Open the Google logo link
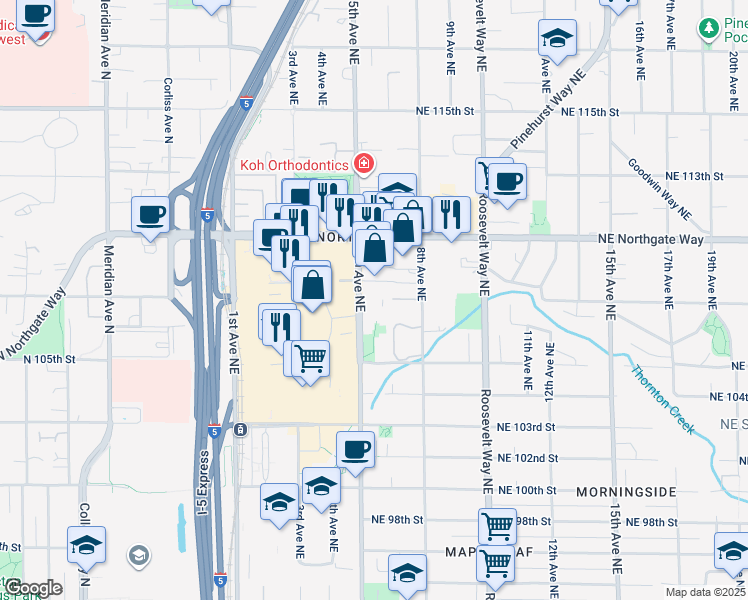 32,588
